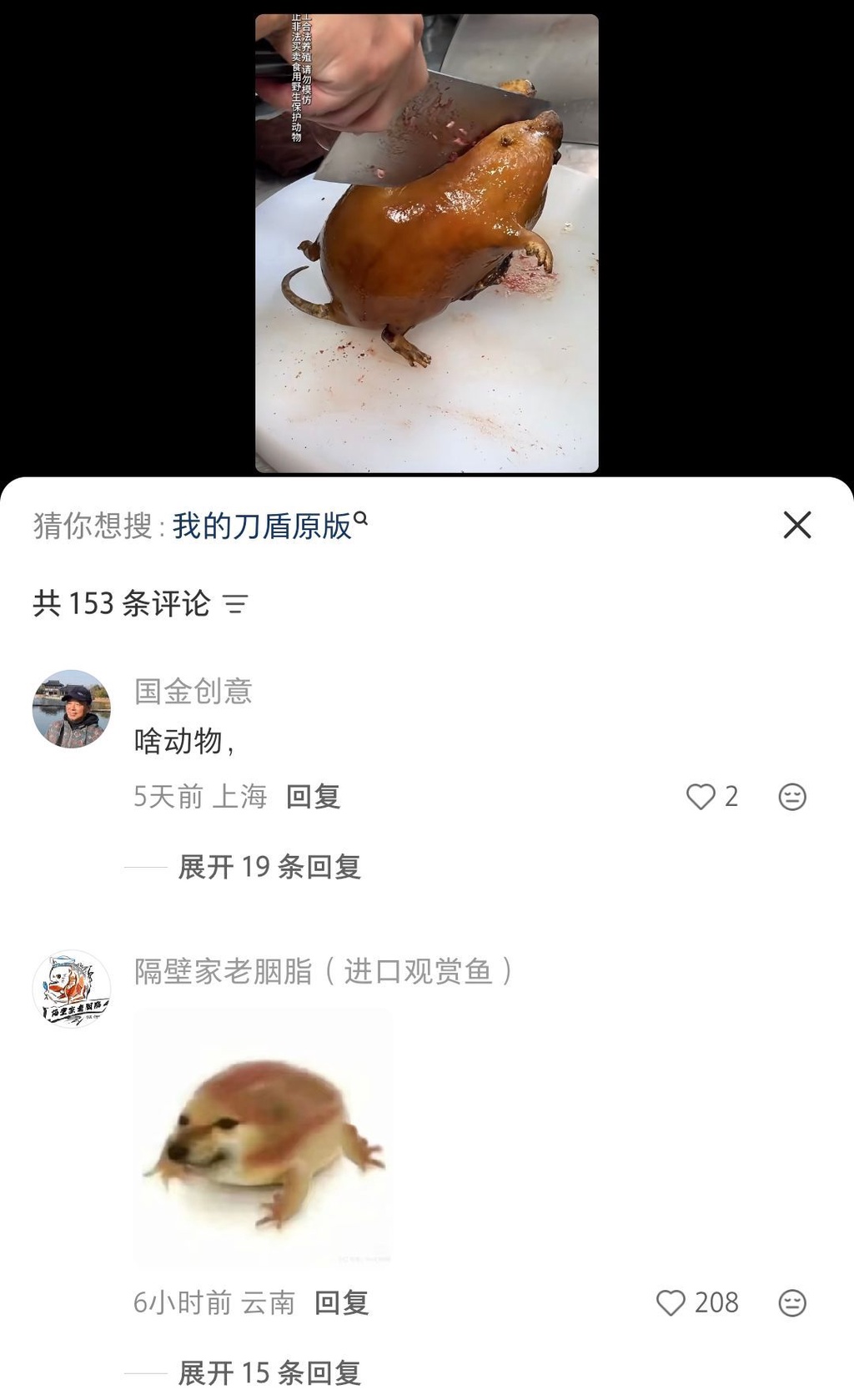Dislike 隔壁家老胭脂's comment
This screenshot has height=1400, width=854.
click(x=791, y=1302)
